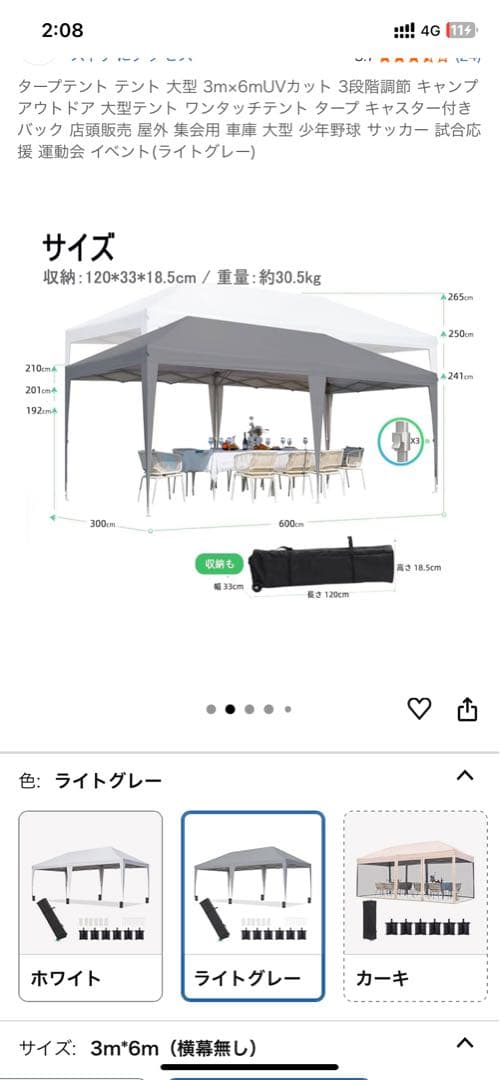Tap the image carousel page dots
The width and height of the screenshot is (500, 1080).
(249, 709)
